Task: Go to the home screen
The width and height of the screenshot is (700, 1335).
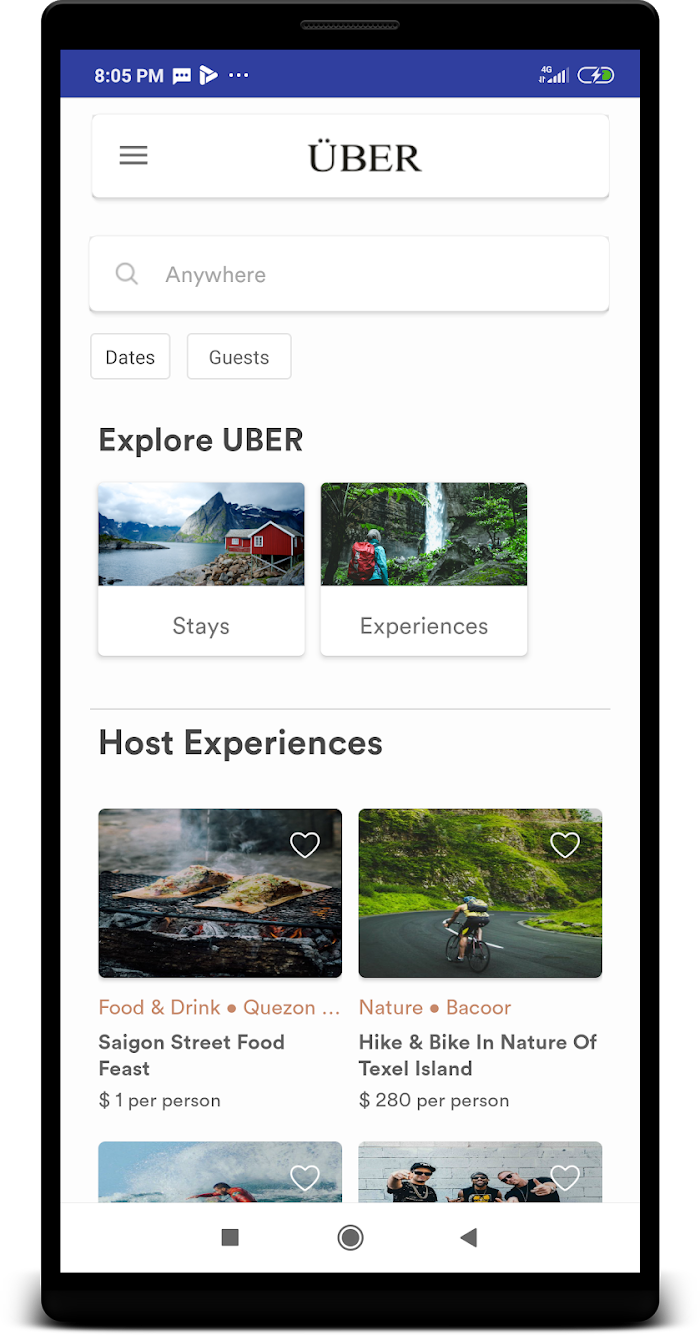Action: [x=350, y=1238]
